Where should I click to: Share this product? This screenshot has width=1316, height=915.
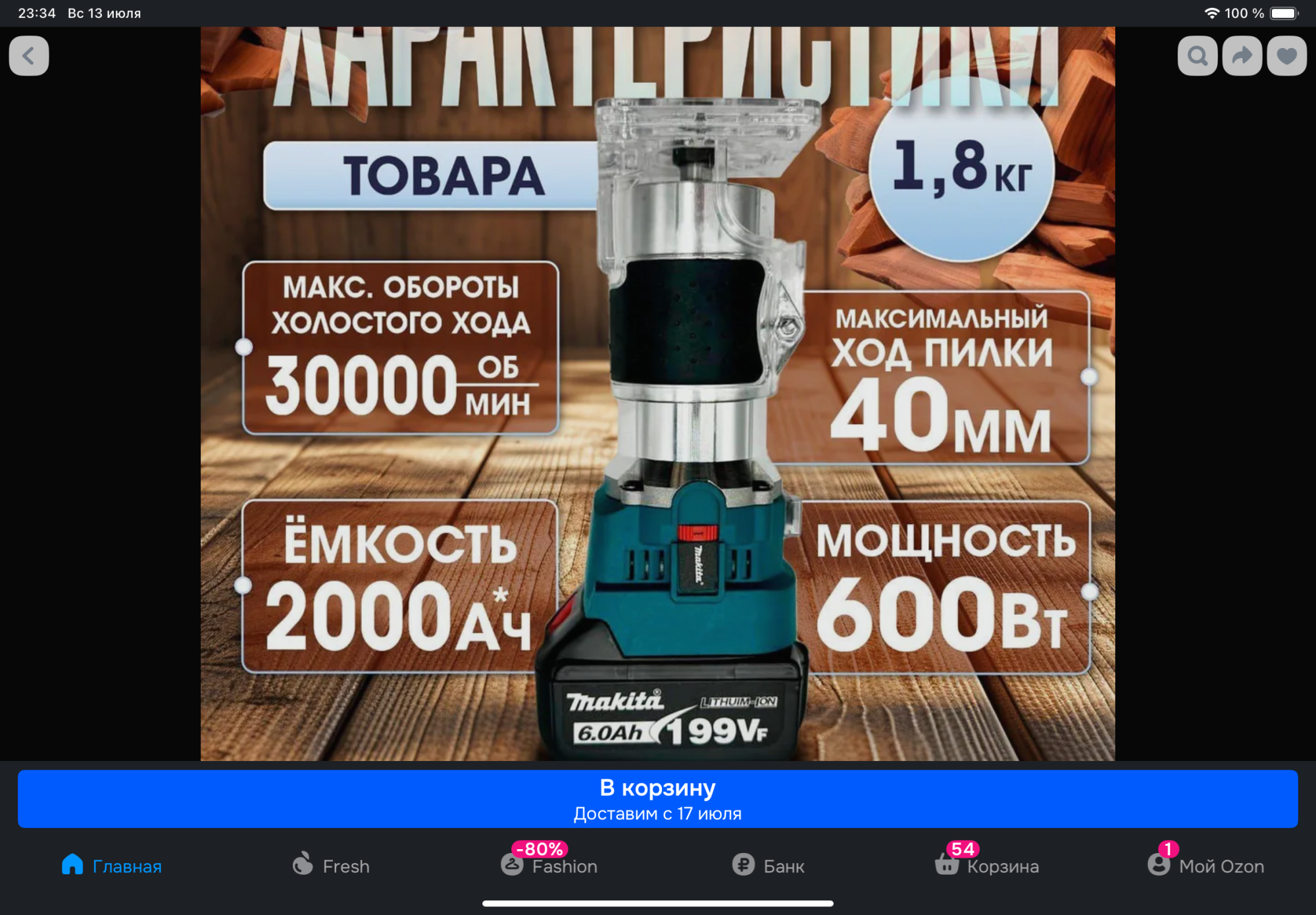tap(1242, 56)
